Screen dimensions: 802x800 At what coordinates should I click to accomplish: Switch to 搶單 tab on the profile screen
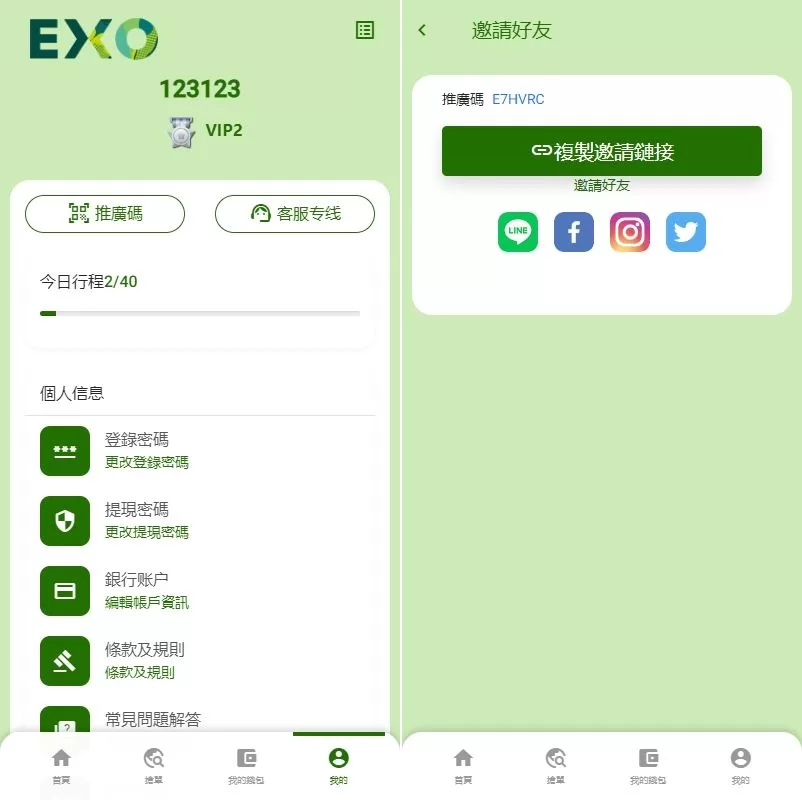(154, 765)
